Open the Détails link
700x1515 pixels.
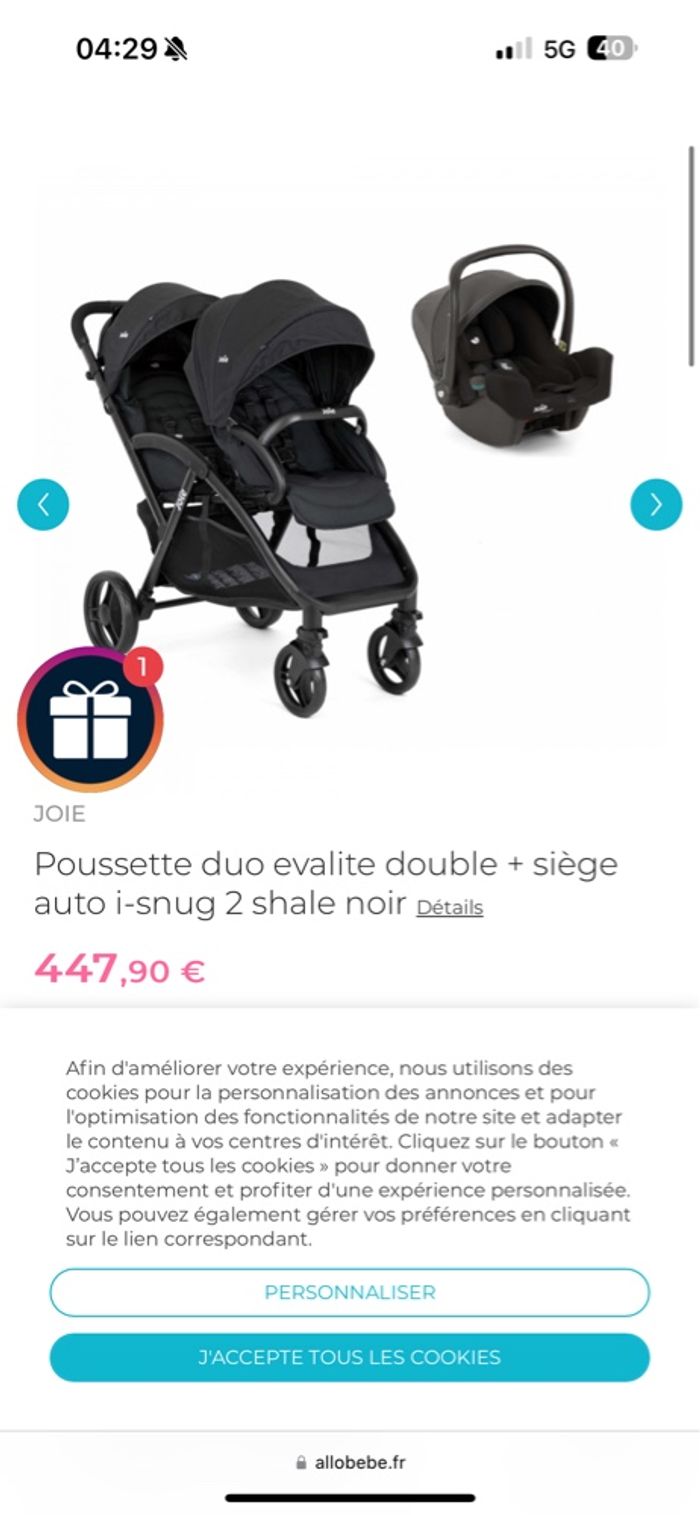click(x=449, y=908)
